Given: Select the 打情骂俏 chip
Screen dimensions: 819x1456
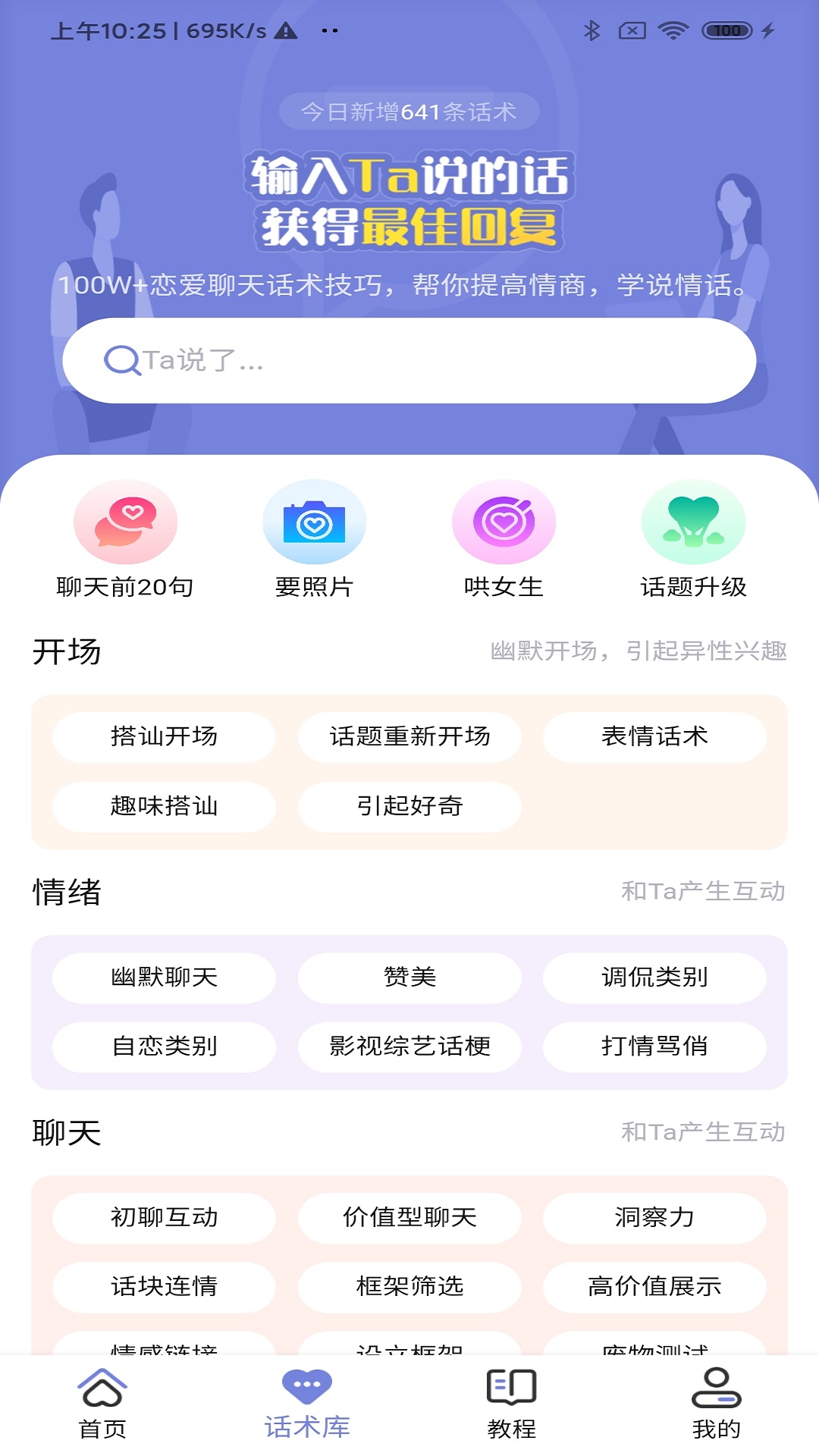Looking at the screenshot, I should pos(654,1046).
